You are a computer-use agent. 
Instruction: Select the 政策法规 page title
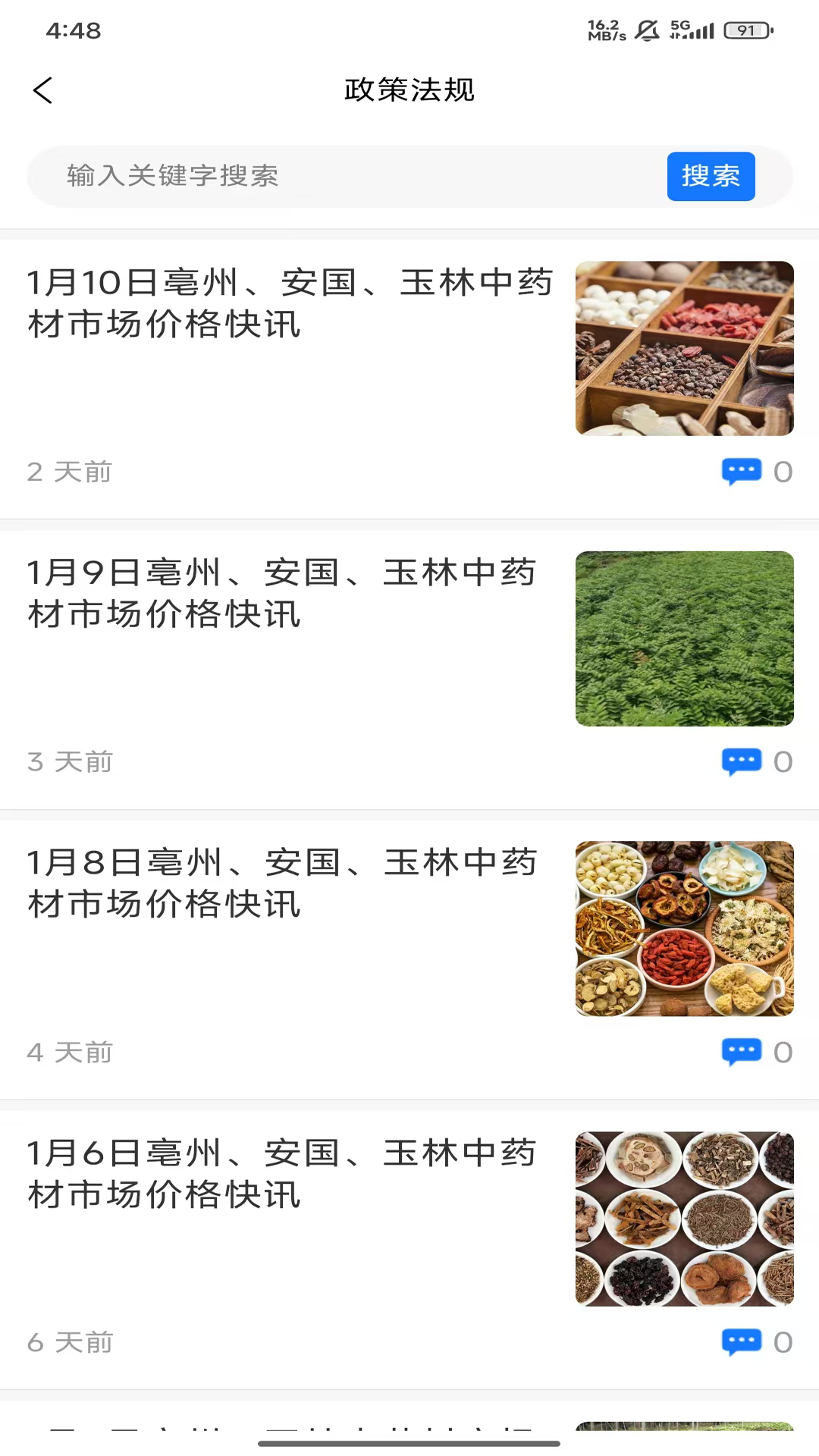pos(409,89)
